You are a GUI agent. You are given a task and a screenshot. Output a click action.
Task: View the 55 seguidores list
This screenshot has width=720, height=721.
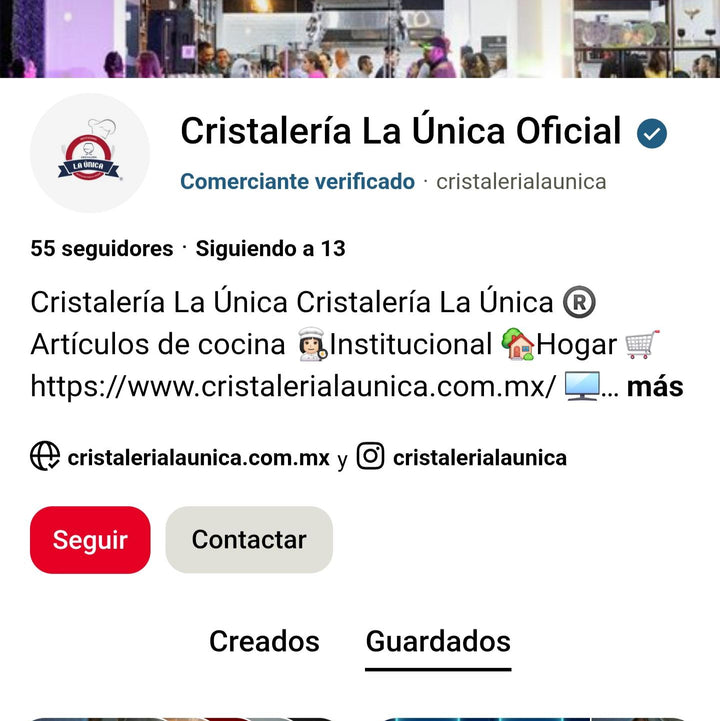(102, 248)
